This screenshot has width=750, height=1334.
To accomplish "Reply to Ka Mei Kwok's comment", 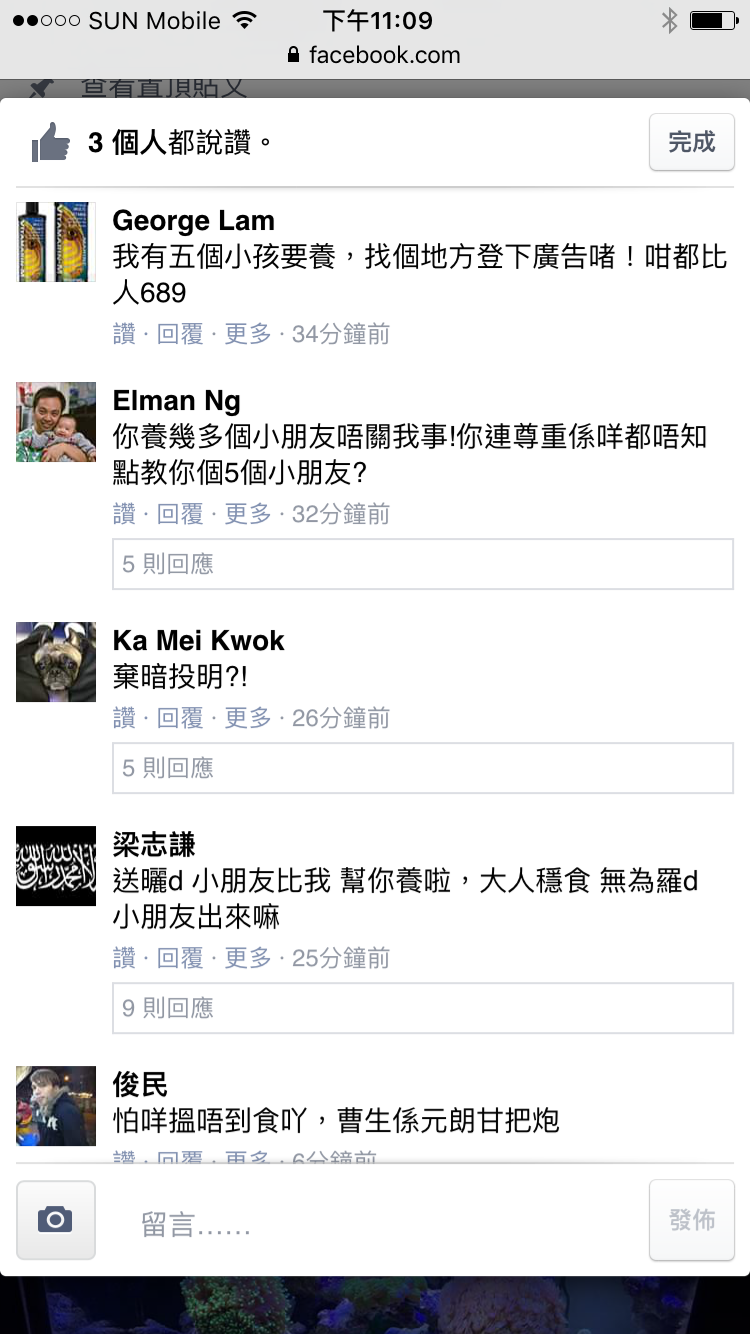I will coord(180,718).
